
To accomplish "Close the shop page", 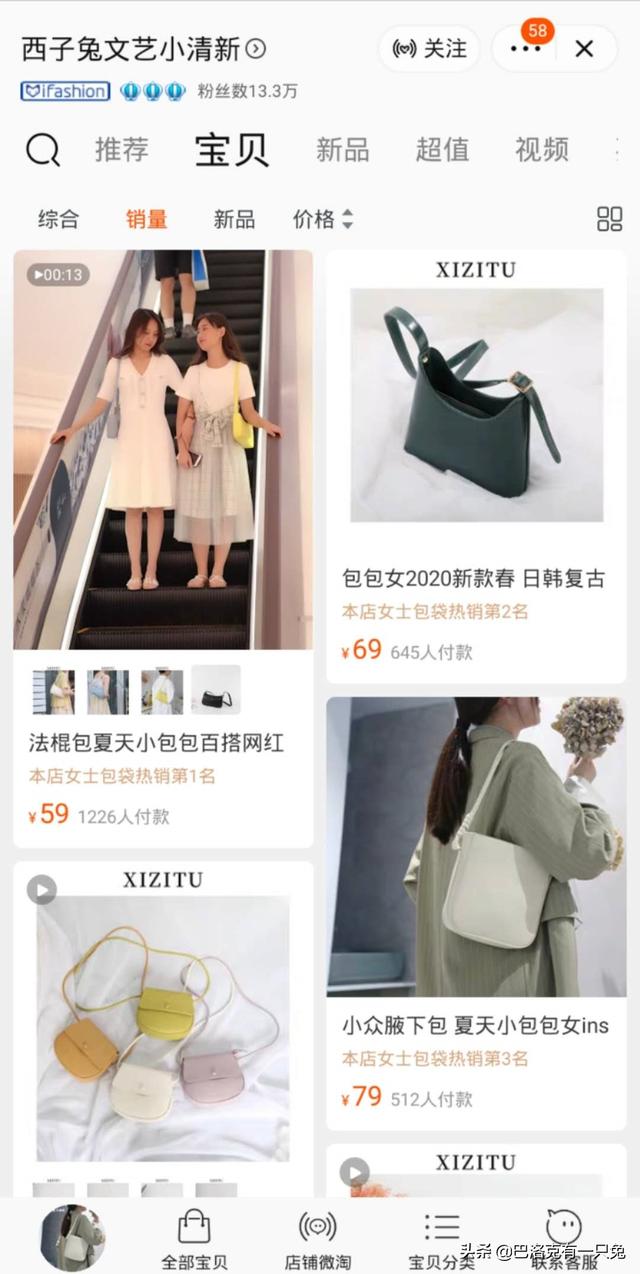I will tap(584, 49).
